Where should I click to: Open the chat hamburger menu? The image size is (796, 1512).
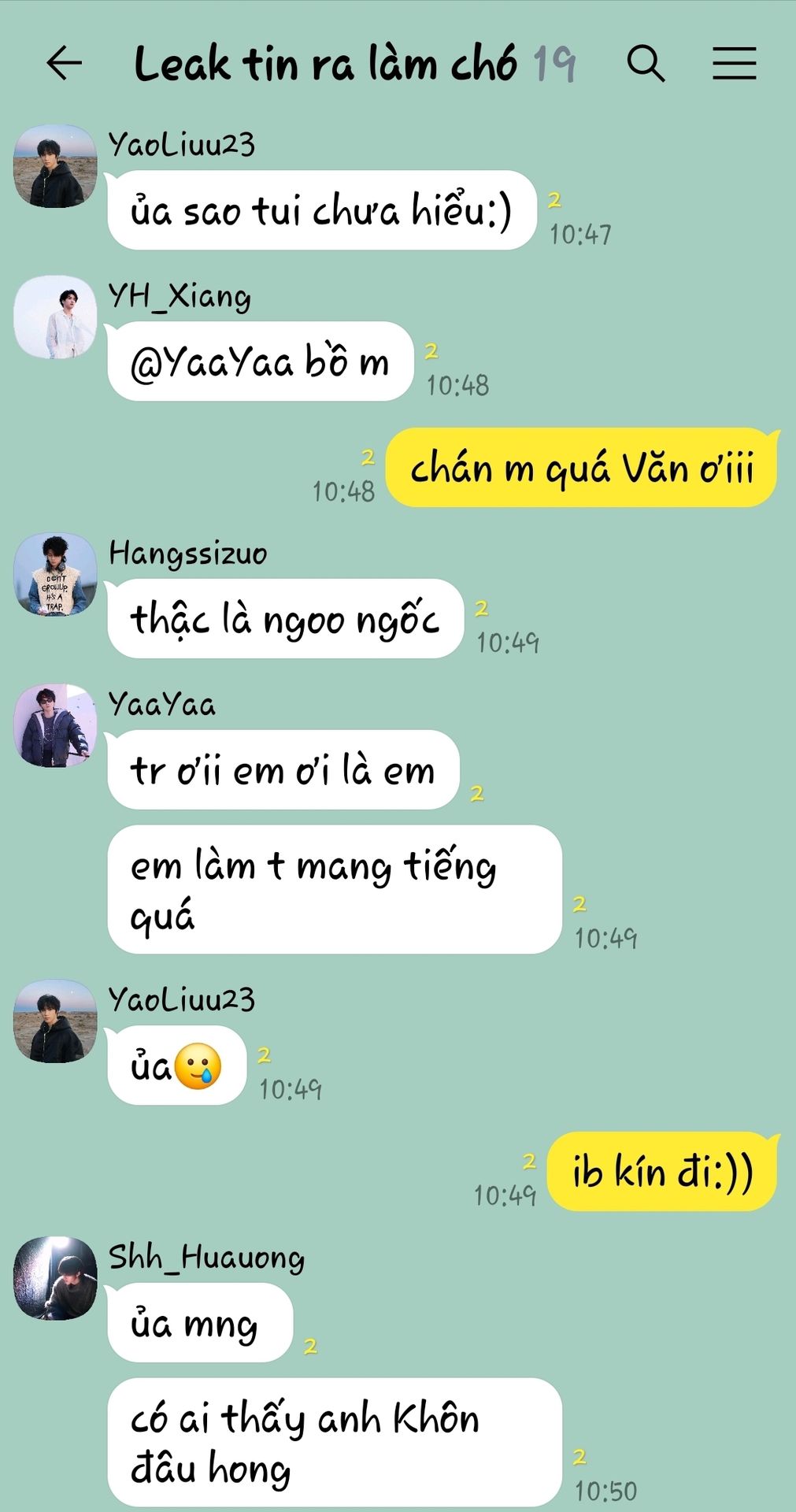click(734, 63)
